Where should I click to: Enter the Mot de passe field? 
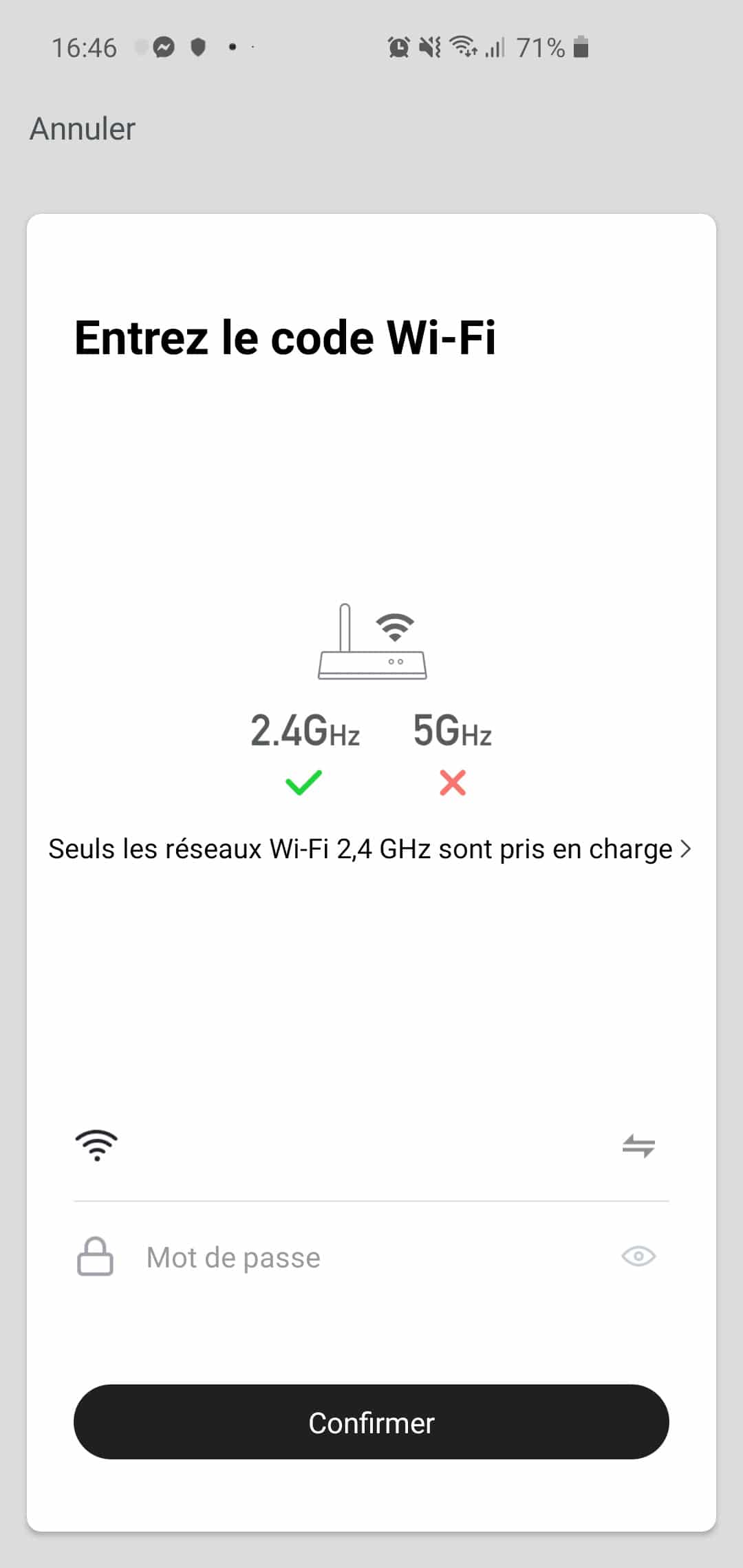(x=371, y=1257)
